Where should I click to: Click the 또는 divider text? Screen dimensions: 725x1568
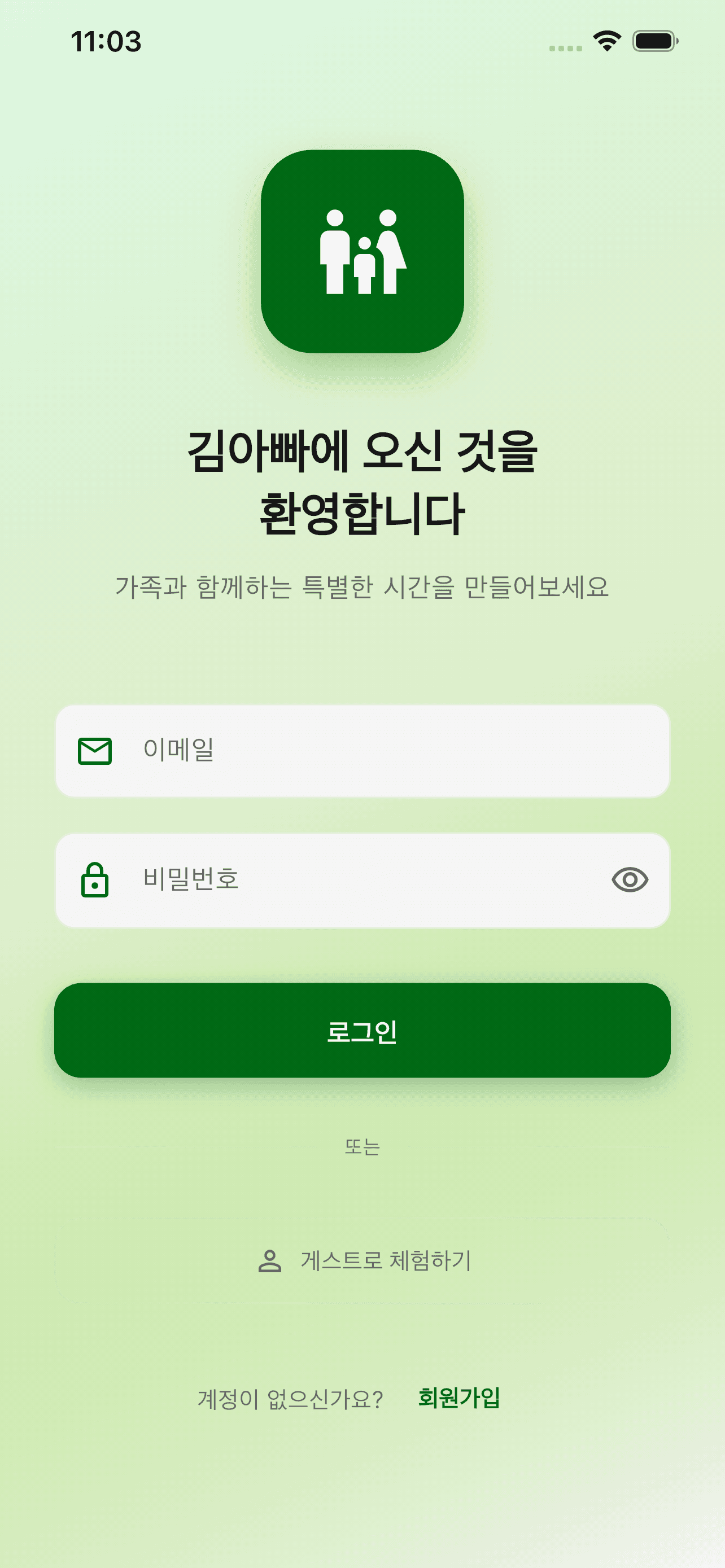(x=362, y=1147)
